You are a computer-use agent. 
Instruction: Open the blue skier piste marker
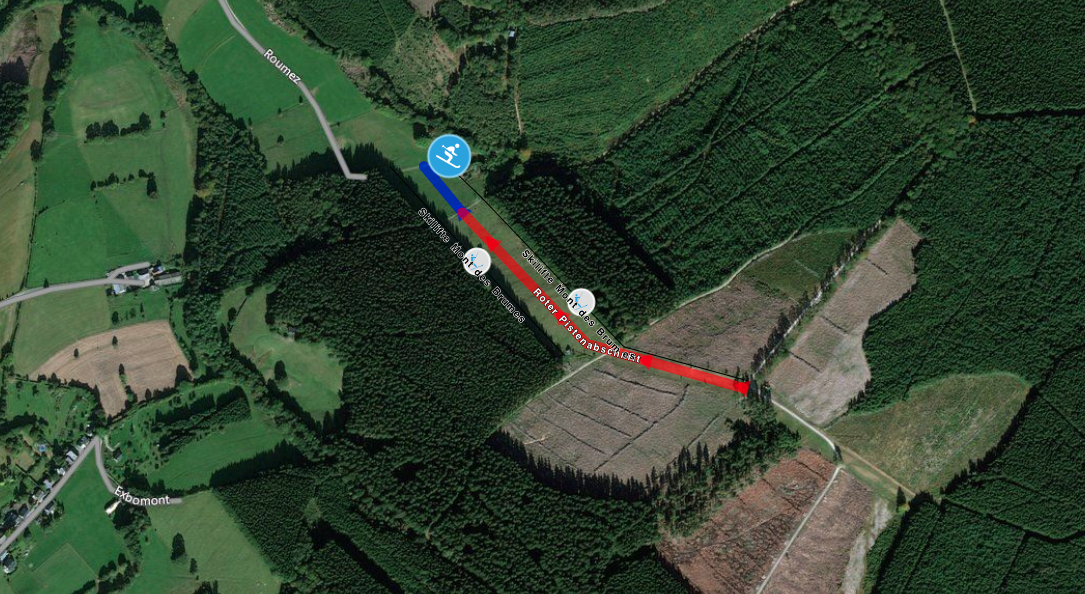click(x=450, y=155)
